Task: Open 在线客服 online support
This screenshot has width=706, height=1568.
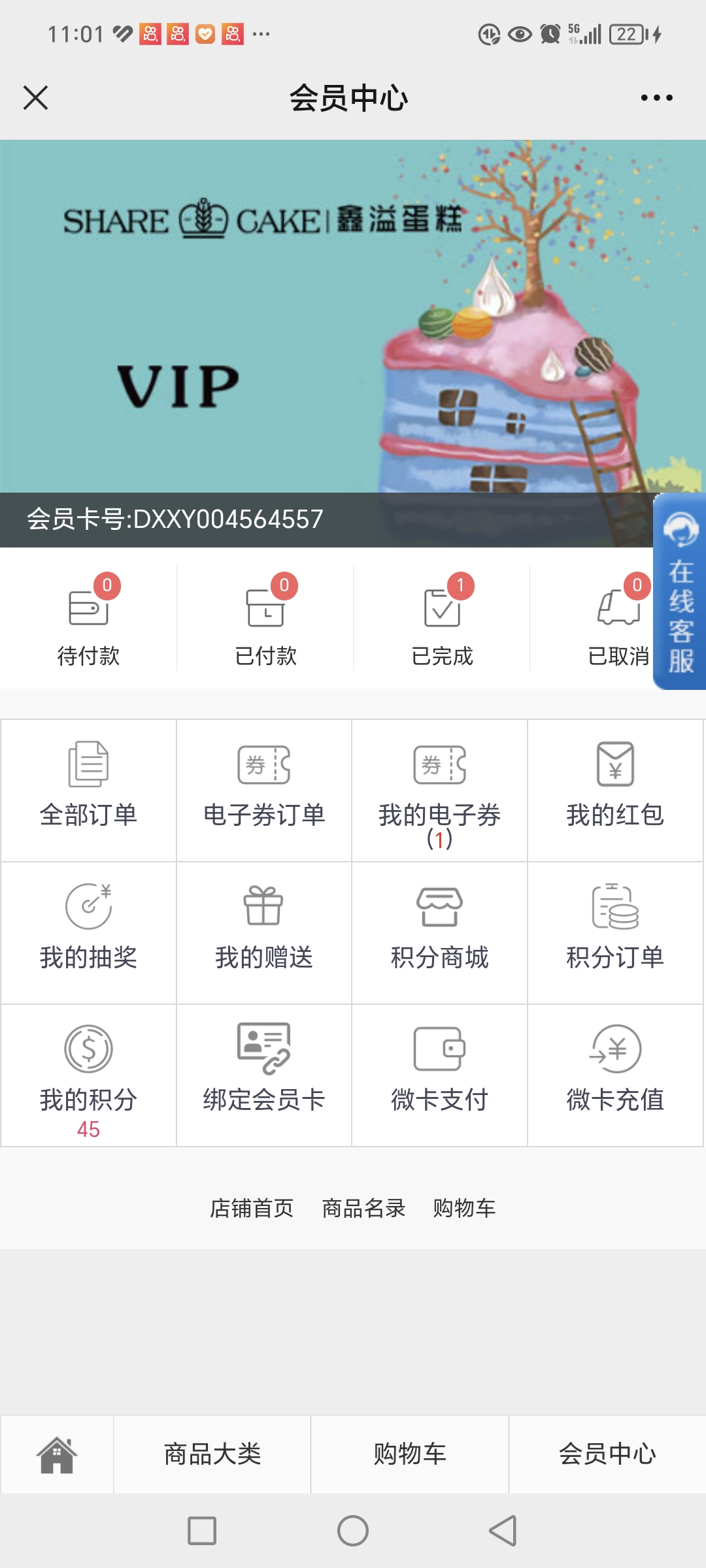Action: (680, 592)
